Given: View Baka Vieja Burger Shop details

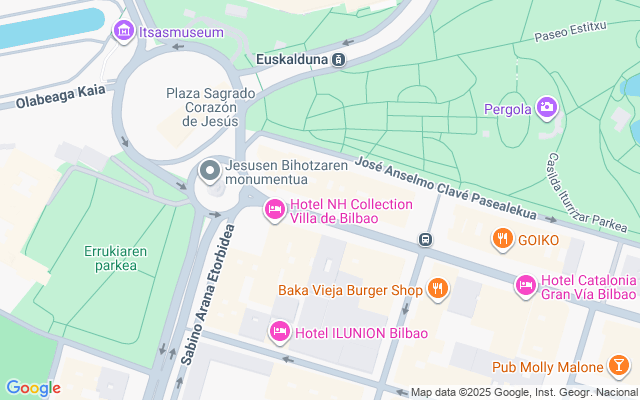Looking at the screenshot, I should tap(438, 290).
